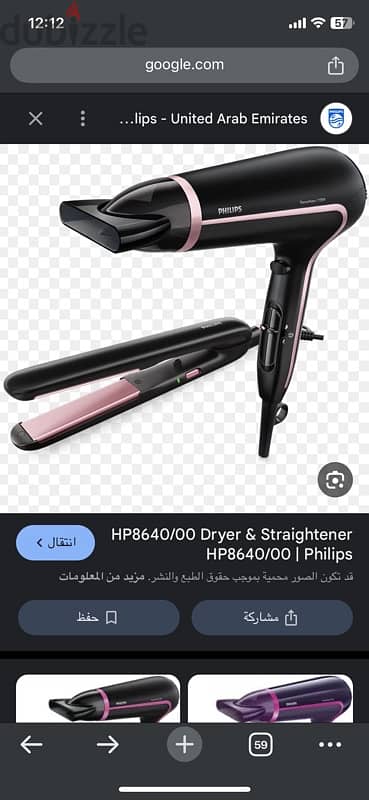369x800 pixels.
Task: Open the pink-striped hair dryer related image
Action: tap(98, 698)
